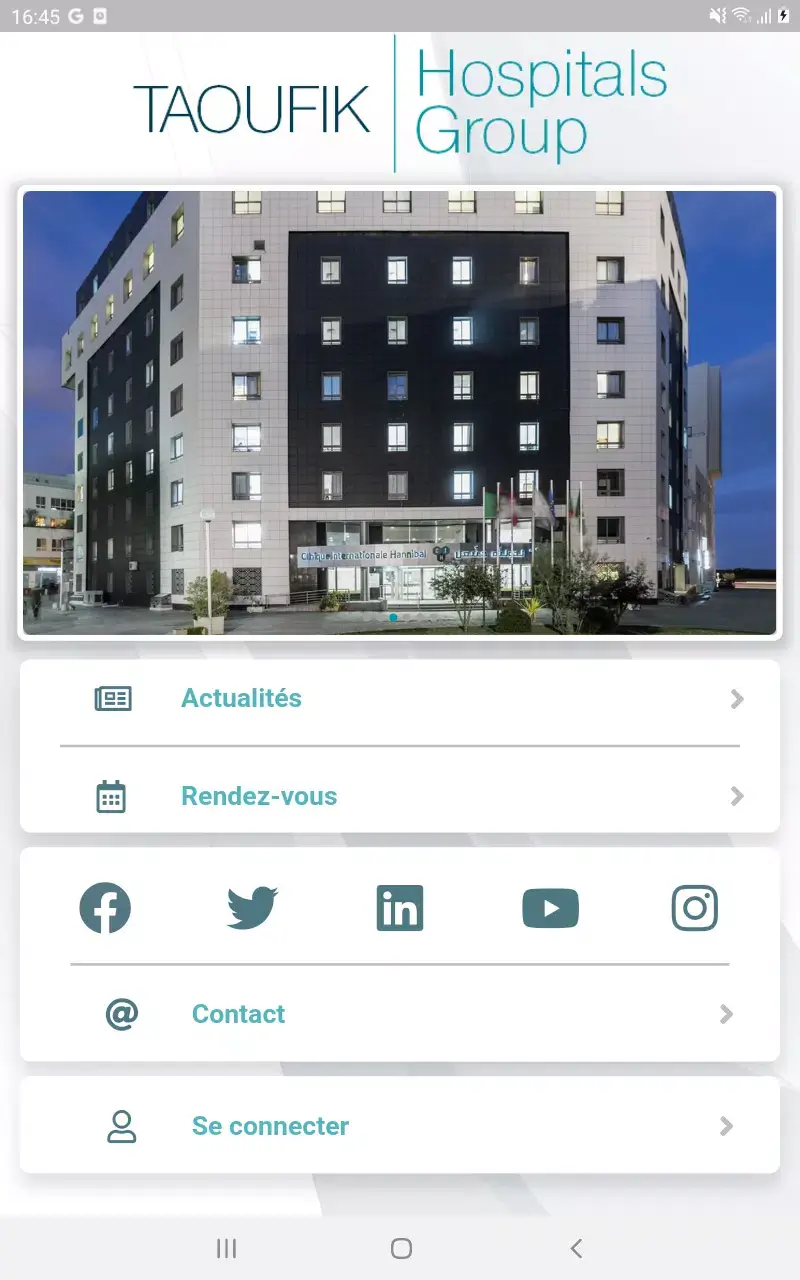
Task: Open the Twitter icon
Action: click(252, 907)
